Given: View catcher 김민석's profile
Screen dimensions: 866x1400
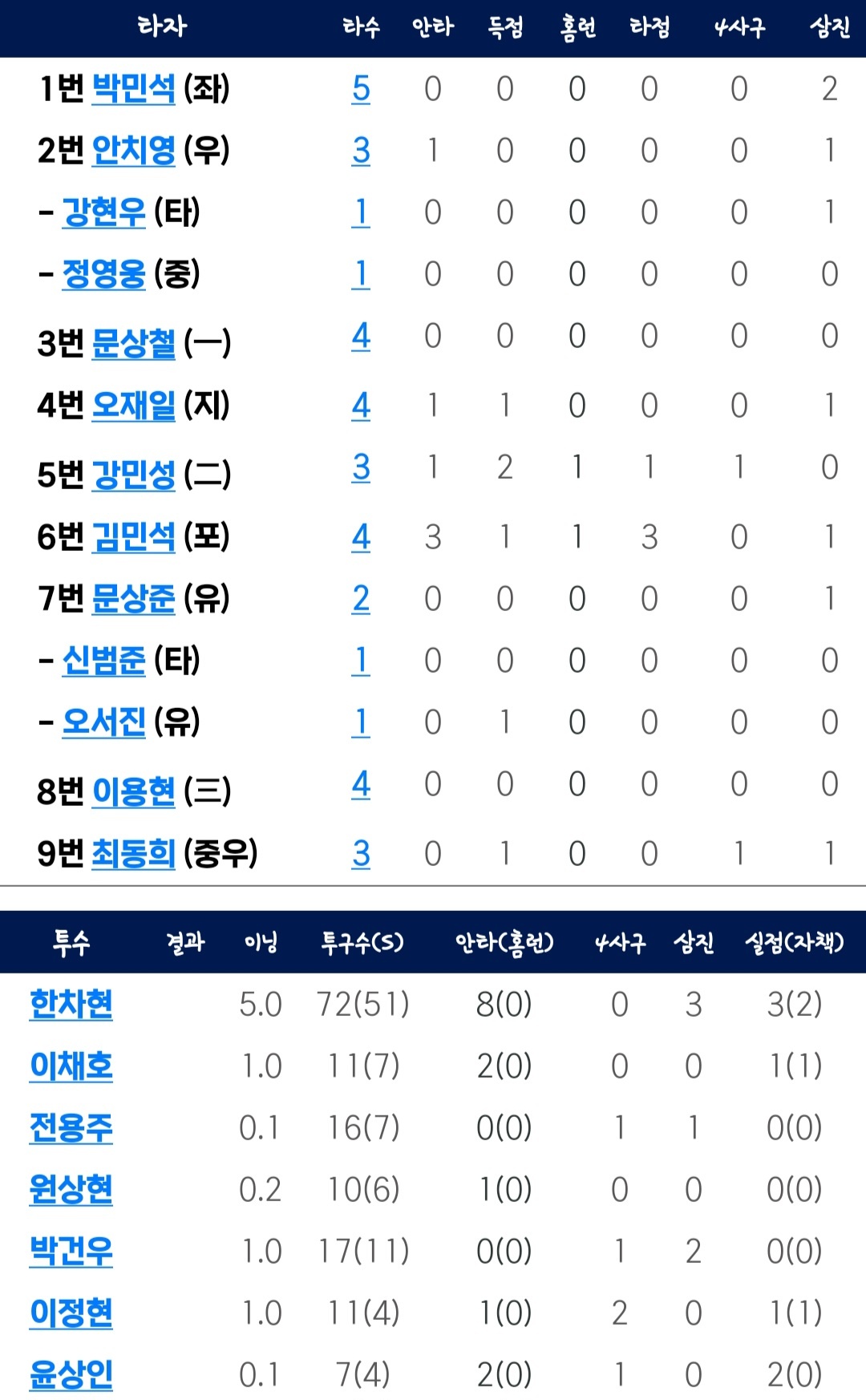Looking at the screenshot, I should point(133,536).
